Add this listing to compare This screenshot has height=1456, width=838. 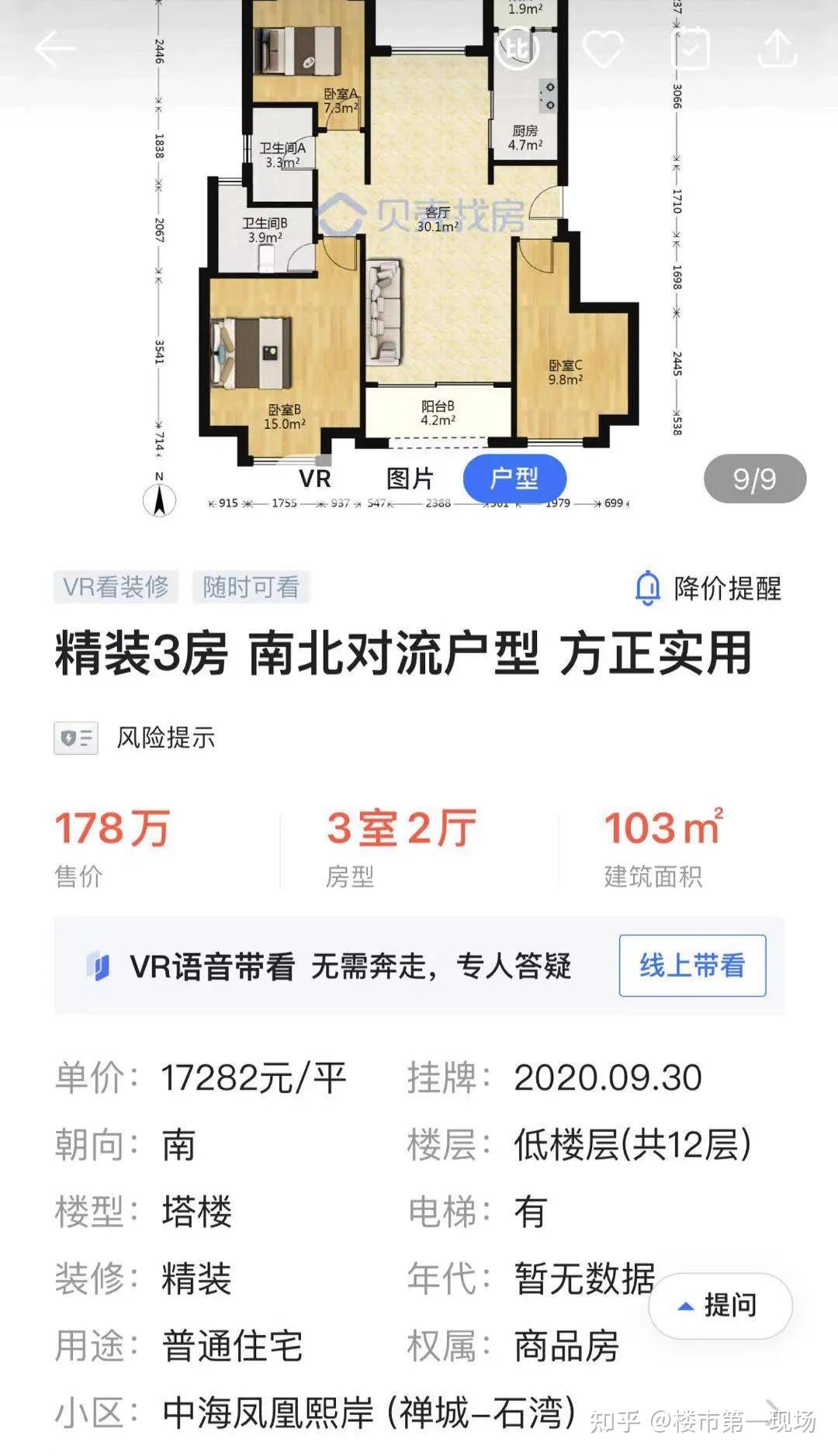(x=517, y=48)
